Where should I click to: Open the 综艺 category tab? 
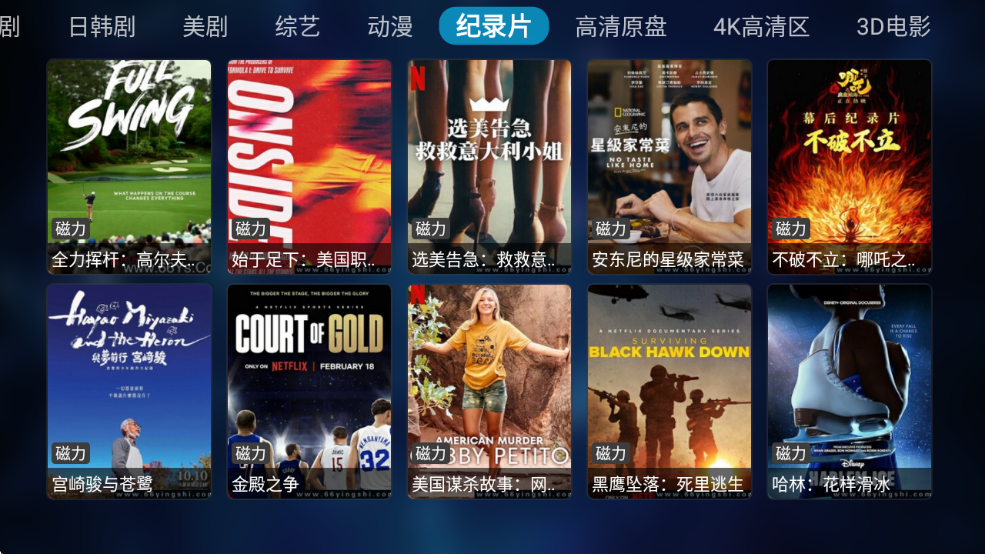tap(297, 26)
